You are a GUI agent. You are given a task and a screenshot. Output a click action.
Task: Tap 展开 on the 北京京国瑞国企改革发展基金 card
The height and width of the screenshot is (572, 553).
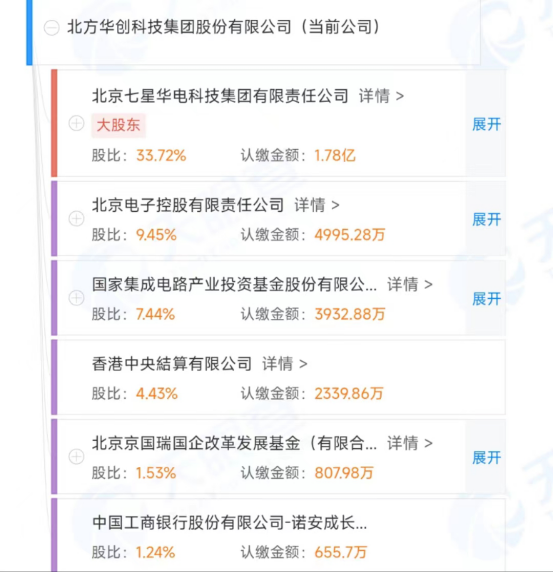(x=486, y=457)
